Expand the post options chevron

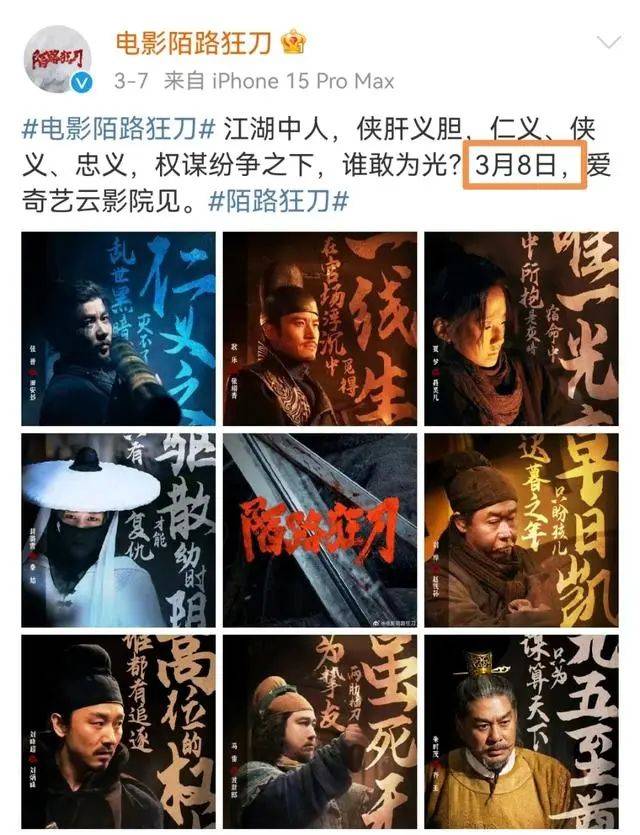(x=608, y=44)
